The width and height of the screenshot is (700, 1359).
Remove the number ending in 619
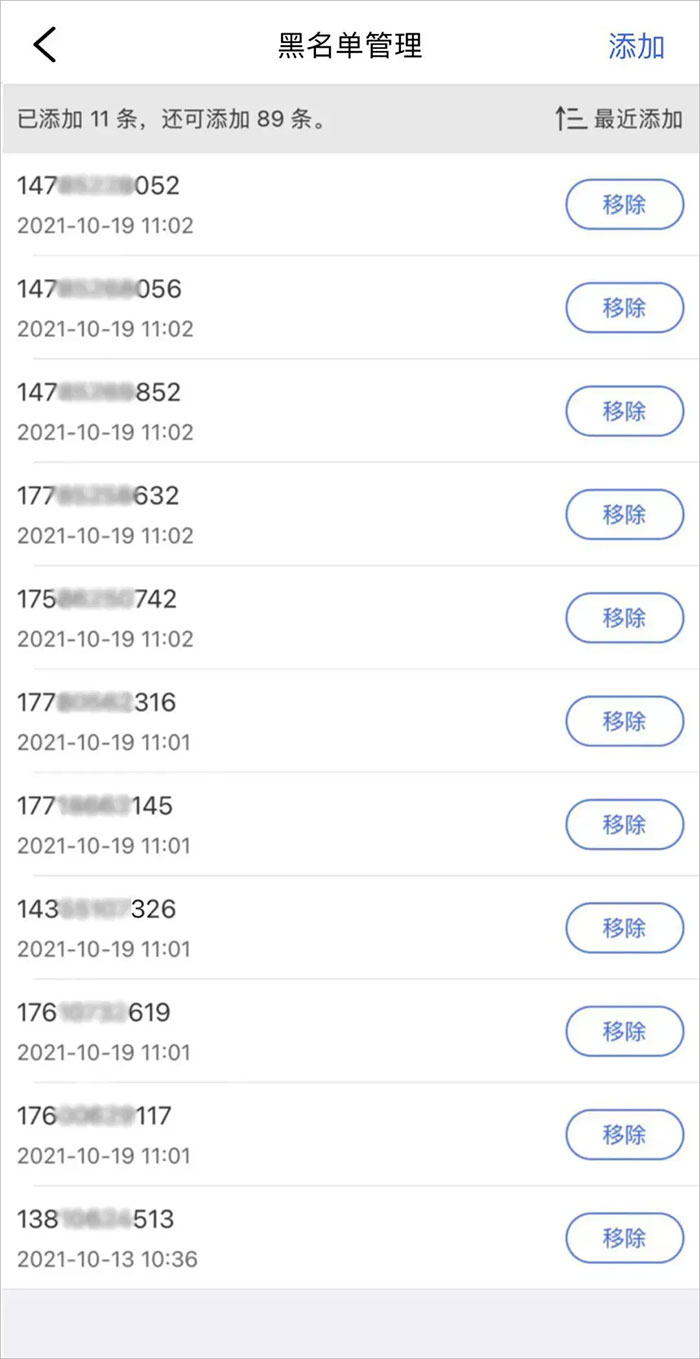[625, 1031]
